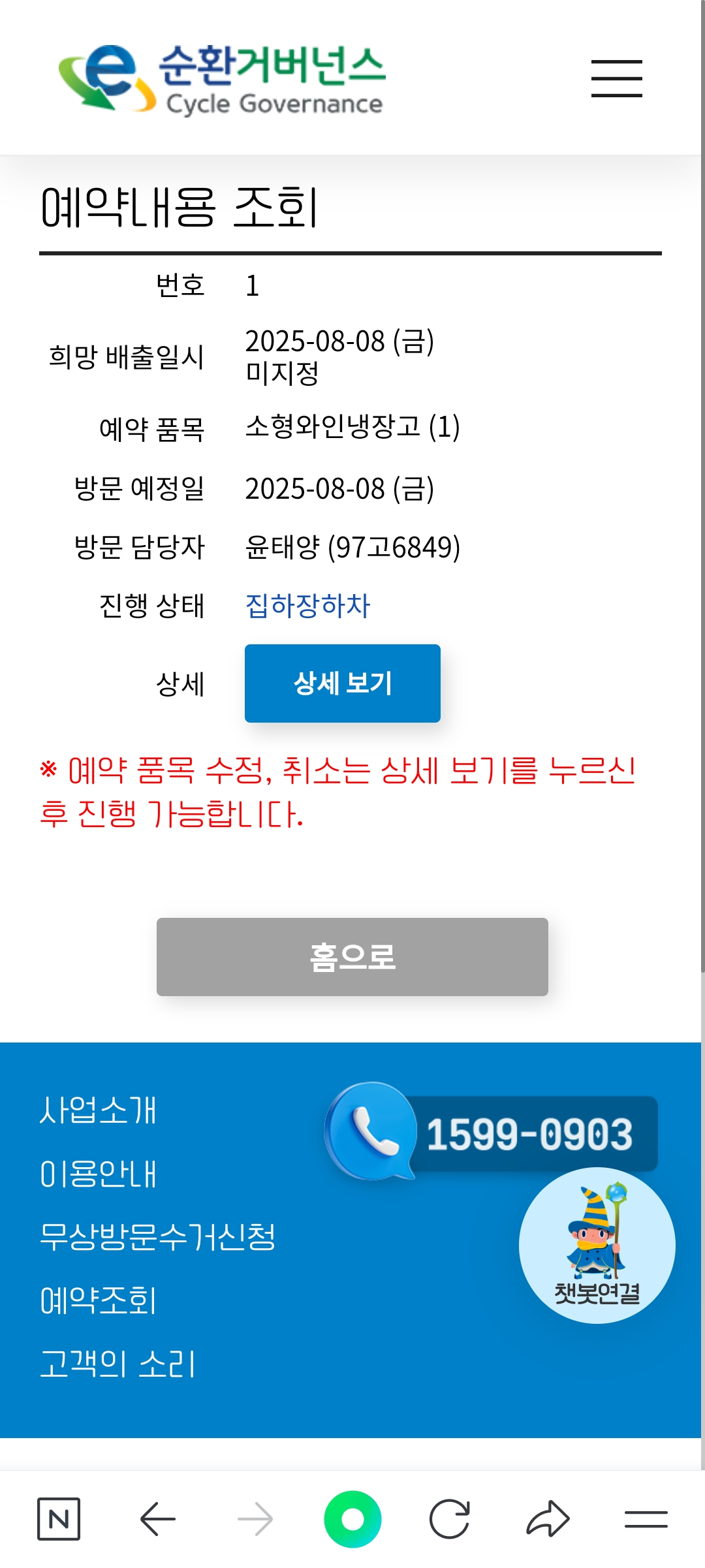The image size is (705, 1568).
Task: Open 무상방문수거신청 link
Action: point(157,1237)
